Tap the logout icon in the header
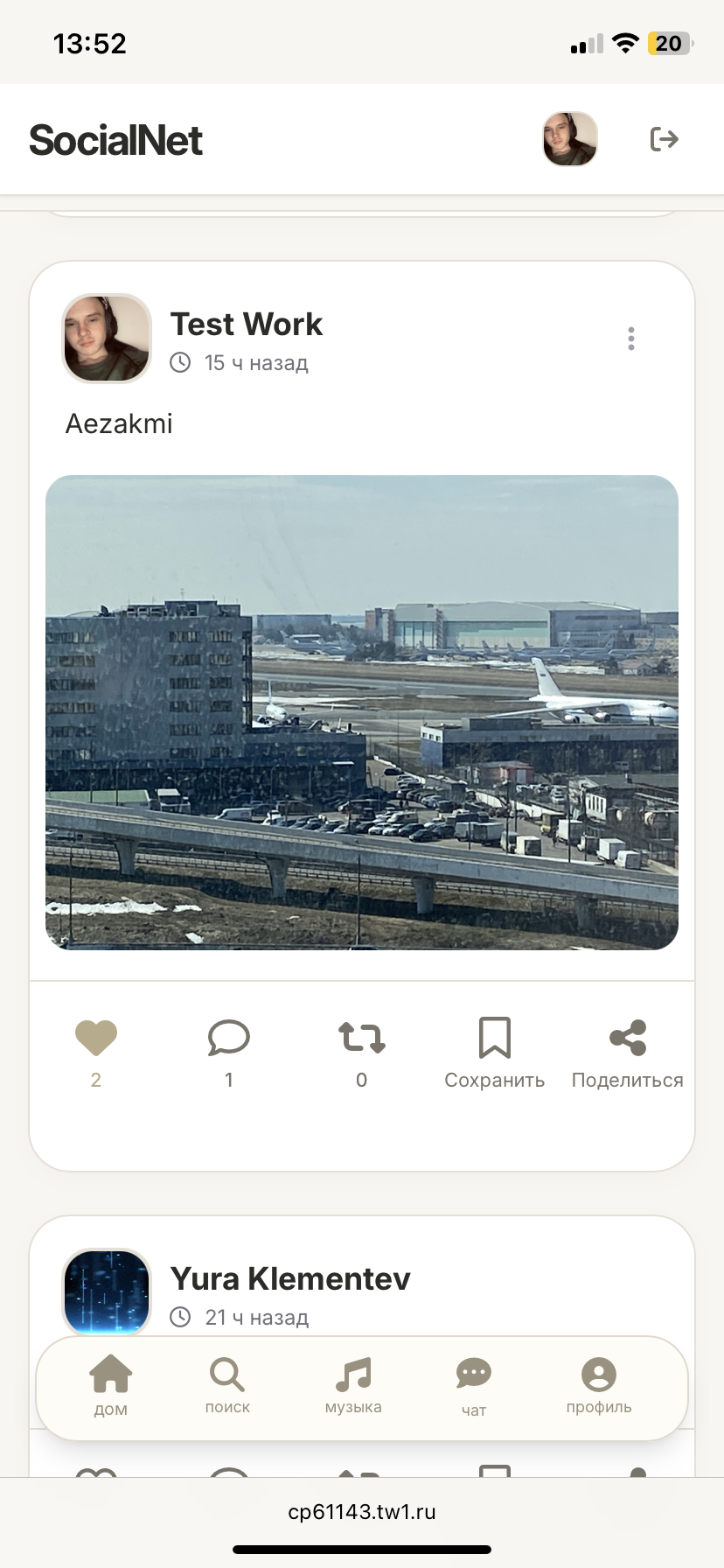This screenshot has height=1568, width=724. pos(664,139)
